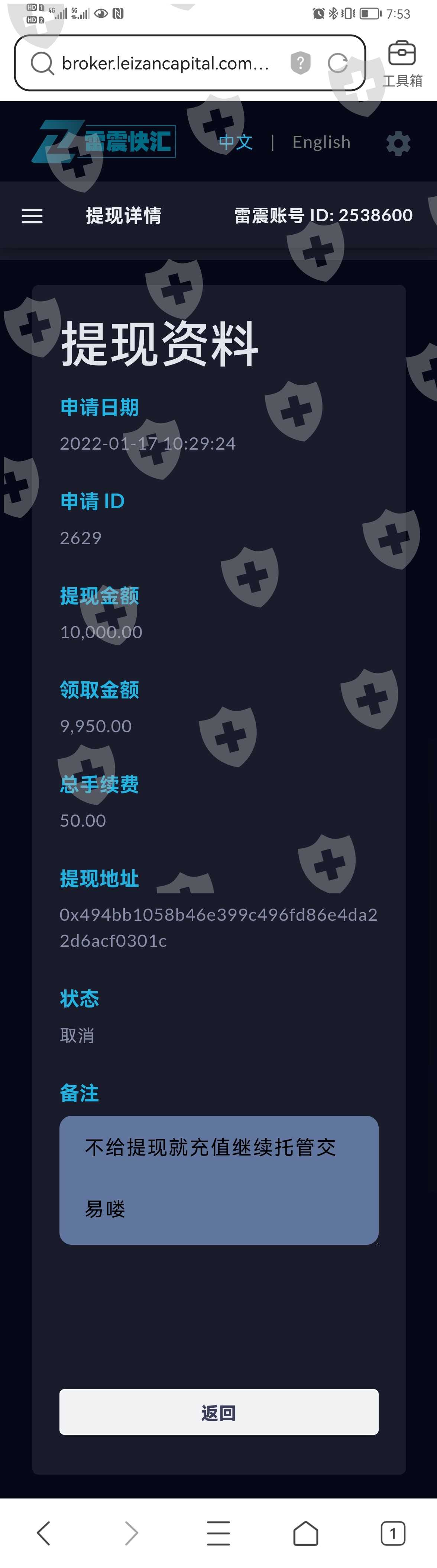Open the hamburger drawer menu
The width and height of the screenshot is (437, 1568).
32,215
